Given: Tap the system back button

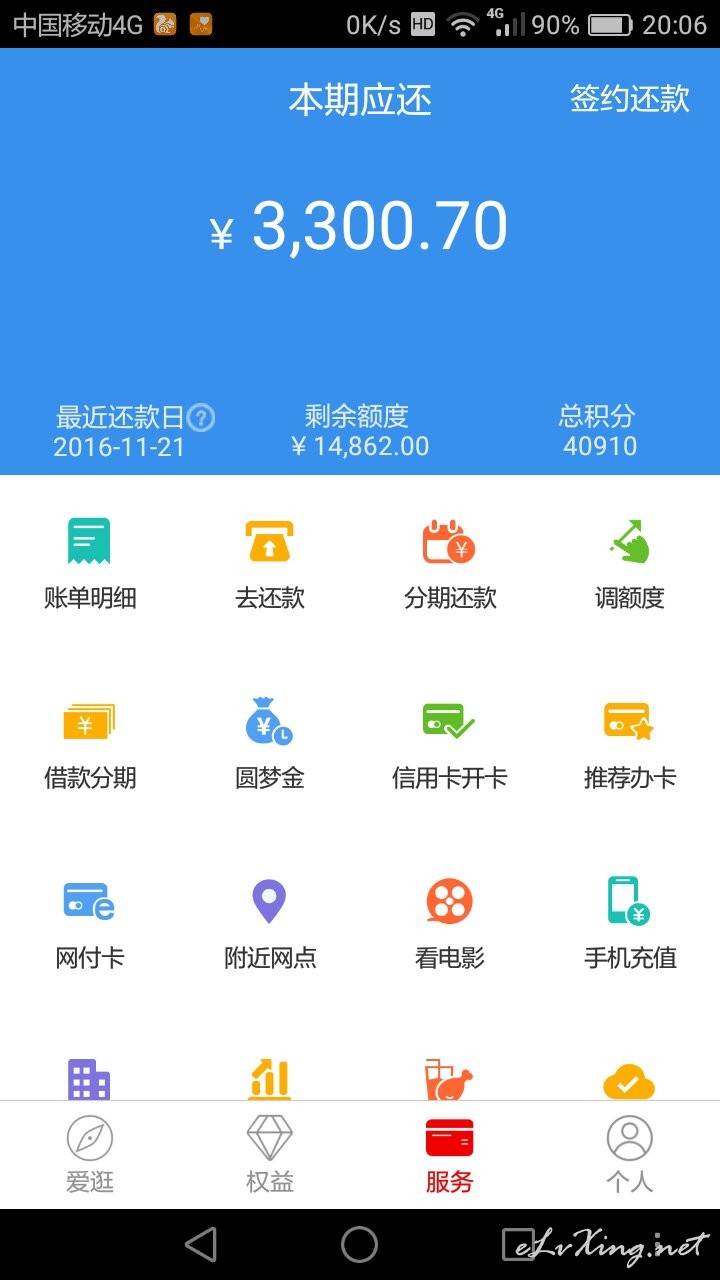Looking at the screenshot, I should (x=201, y=1245).
